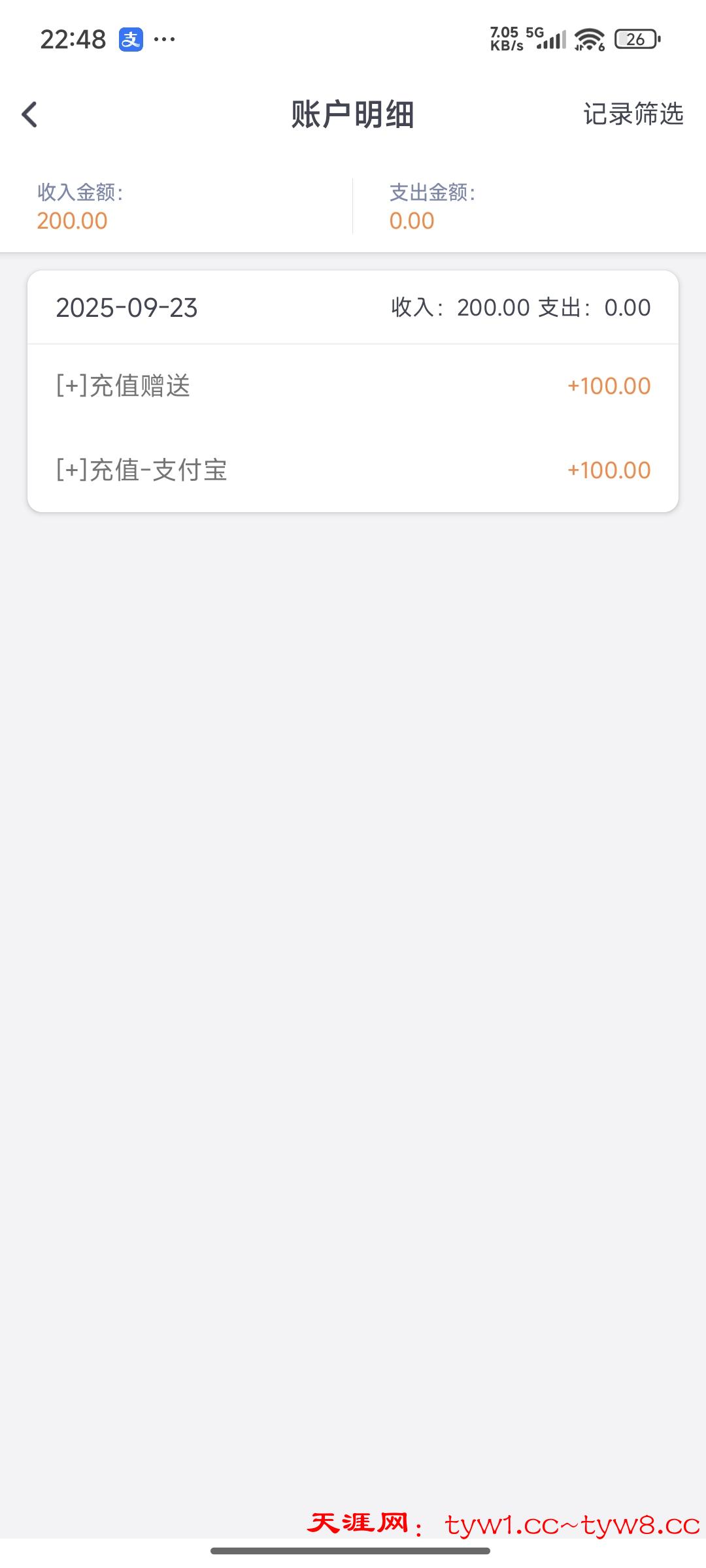
Task: Open the 充值赠送 transaction entry
Action: (x=353, y=386)
